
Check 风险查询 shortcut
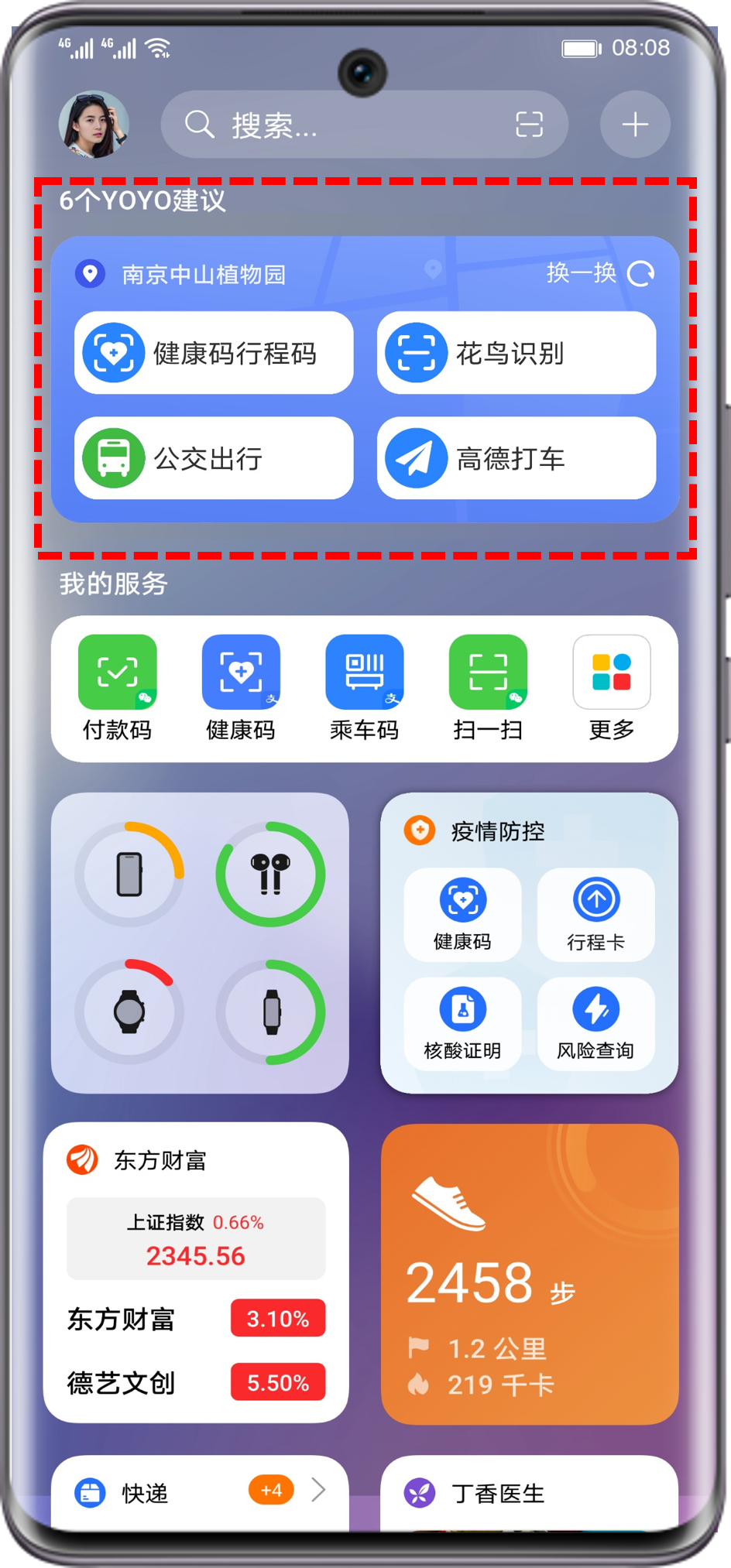point(595,1024)
